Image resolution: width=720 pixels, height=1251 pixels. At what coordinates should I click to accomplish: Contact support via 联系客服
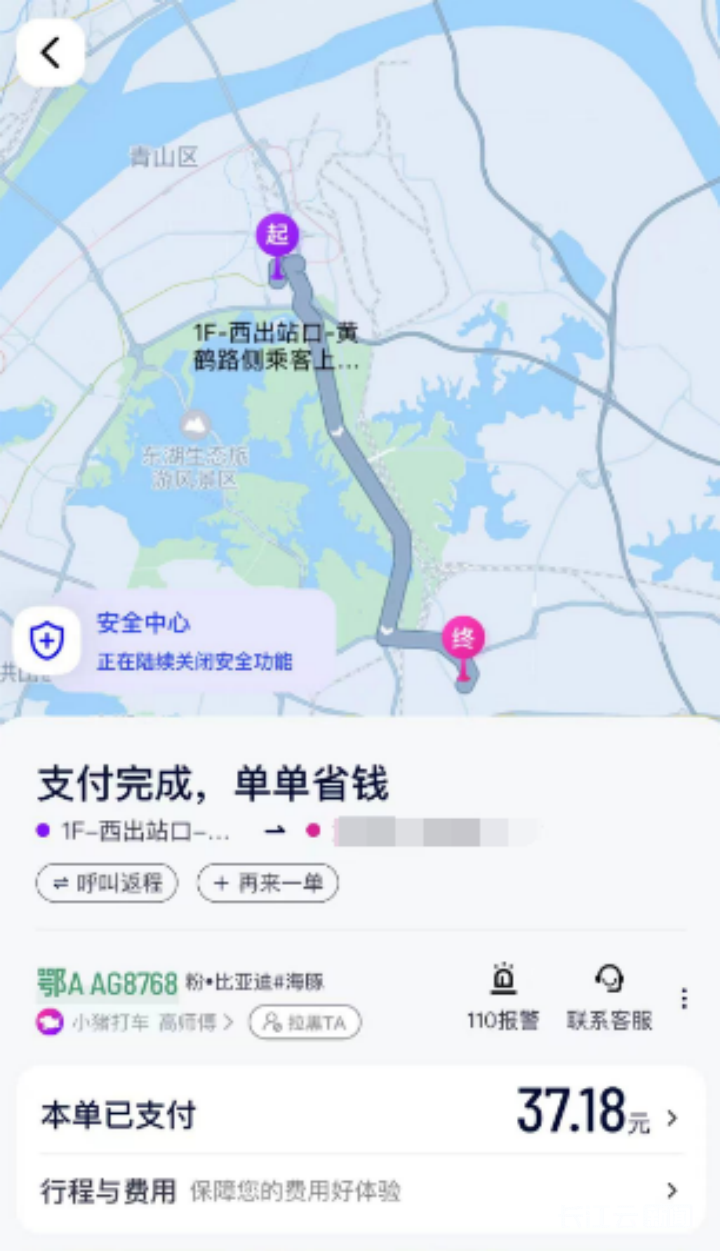tap(610, 996)
